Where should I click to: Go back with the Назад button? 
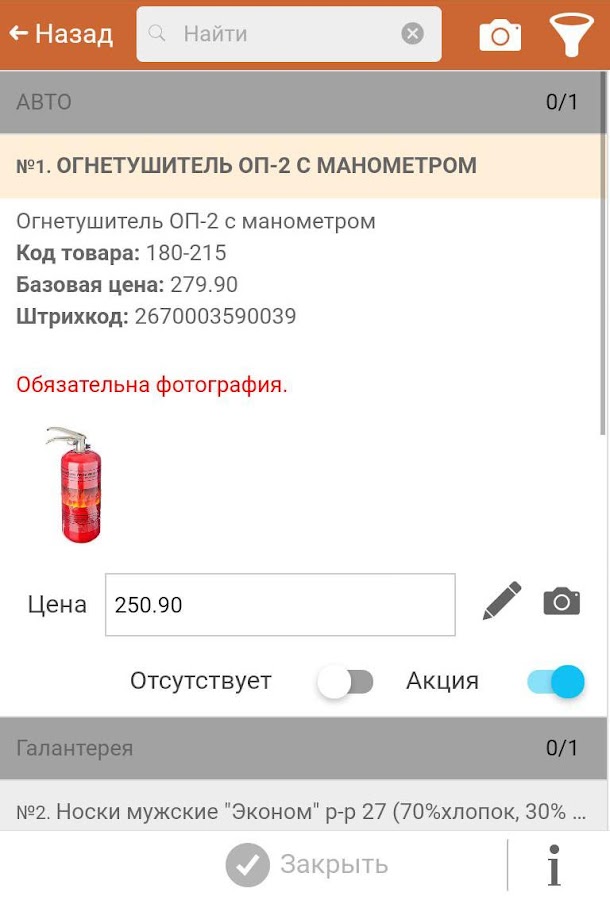coord(61,34)
